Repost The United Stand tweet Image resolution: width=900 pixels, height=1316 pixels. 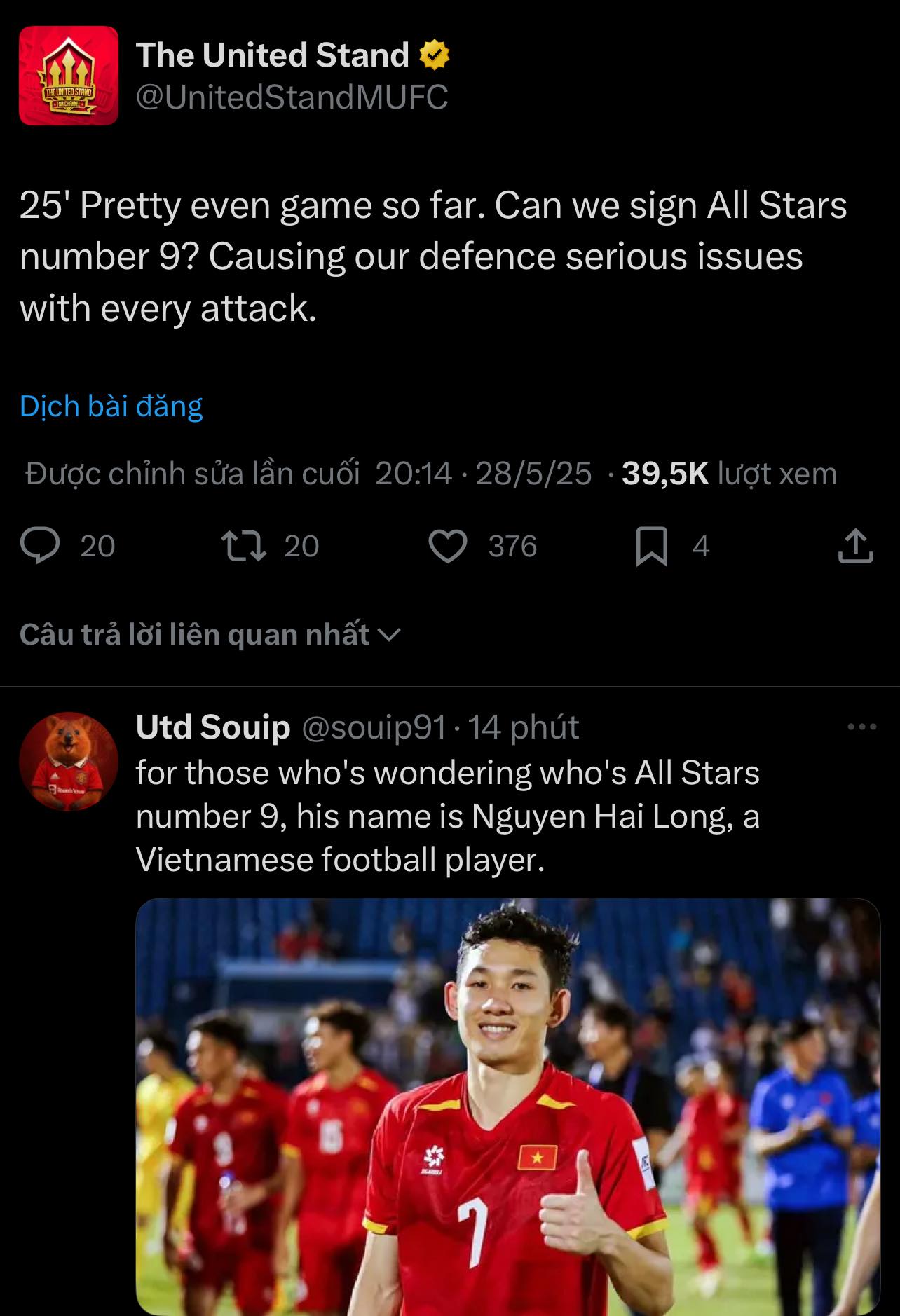(243, 546)
